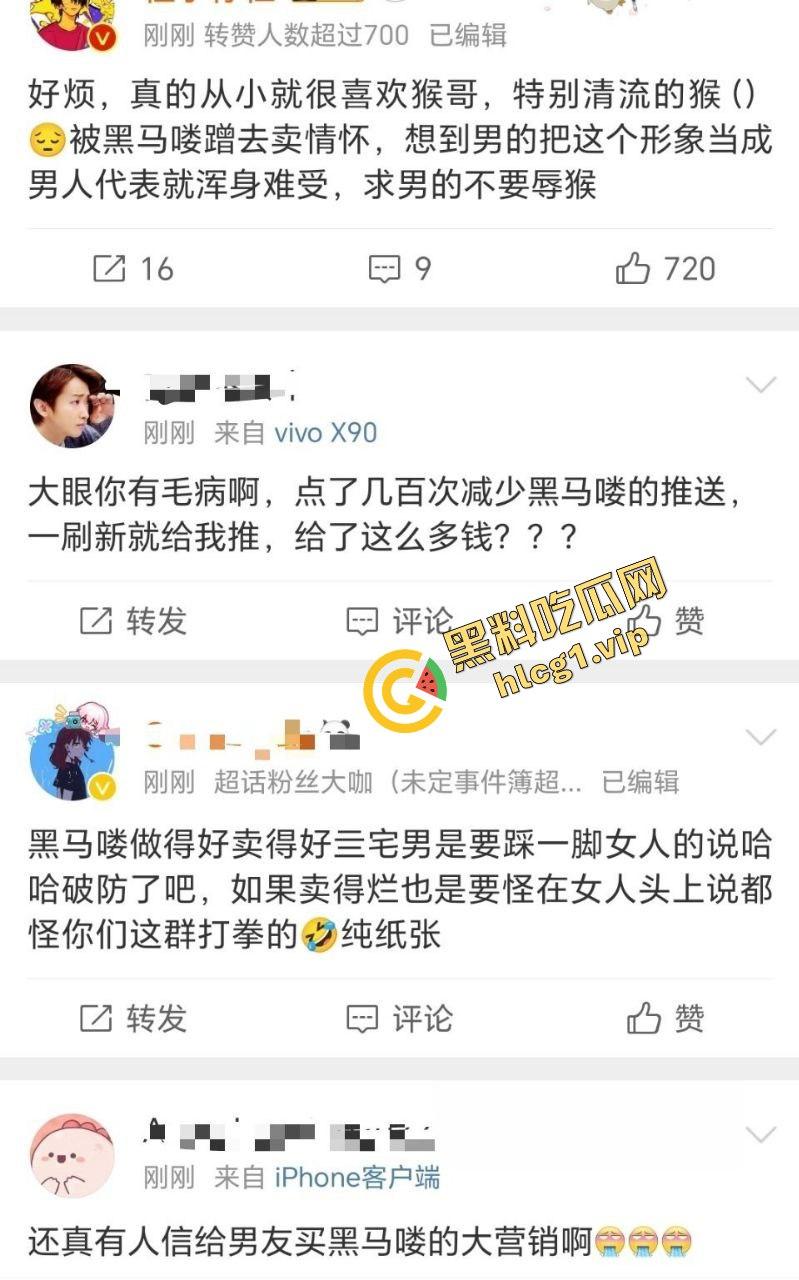Repost the post with 16 reposts
This screenshot has height=1280, width=799.
point(132,269)
